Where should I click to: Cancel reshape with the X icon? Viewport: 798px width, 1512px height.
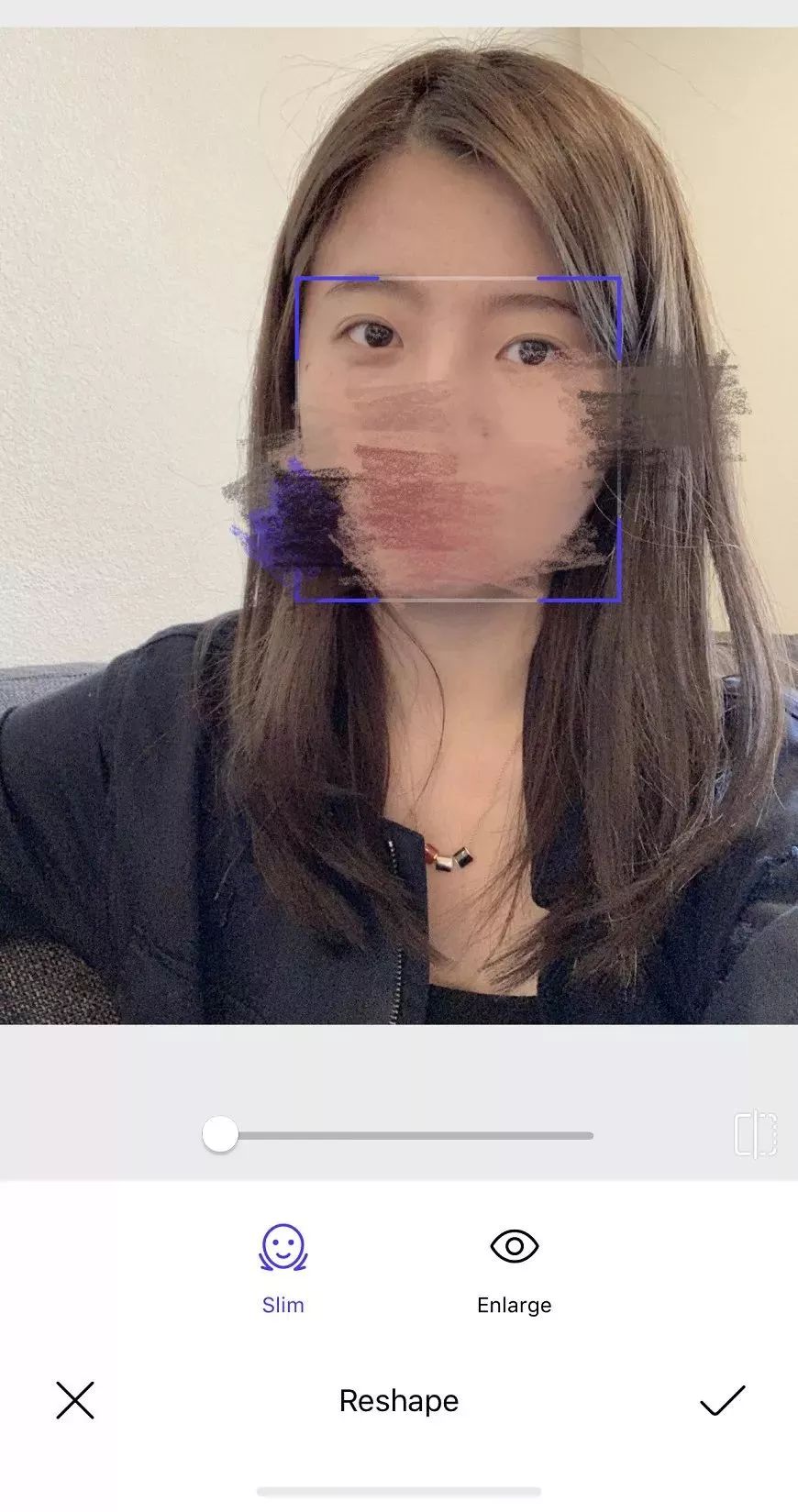75,1400
